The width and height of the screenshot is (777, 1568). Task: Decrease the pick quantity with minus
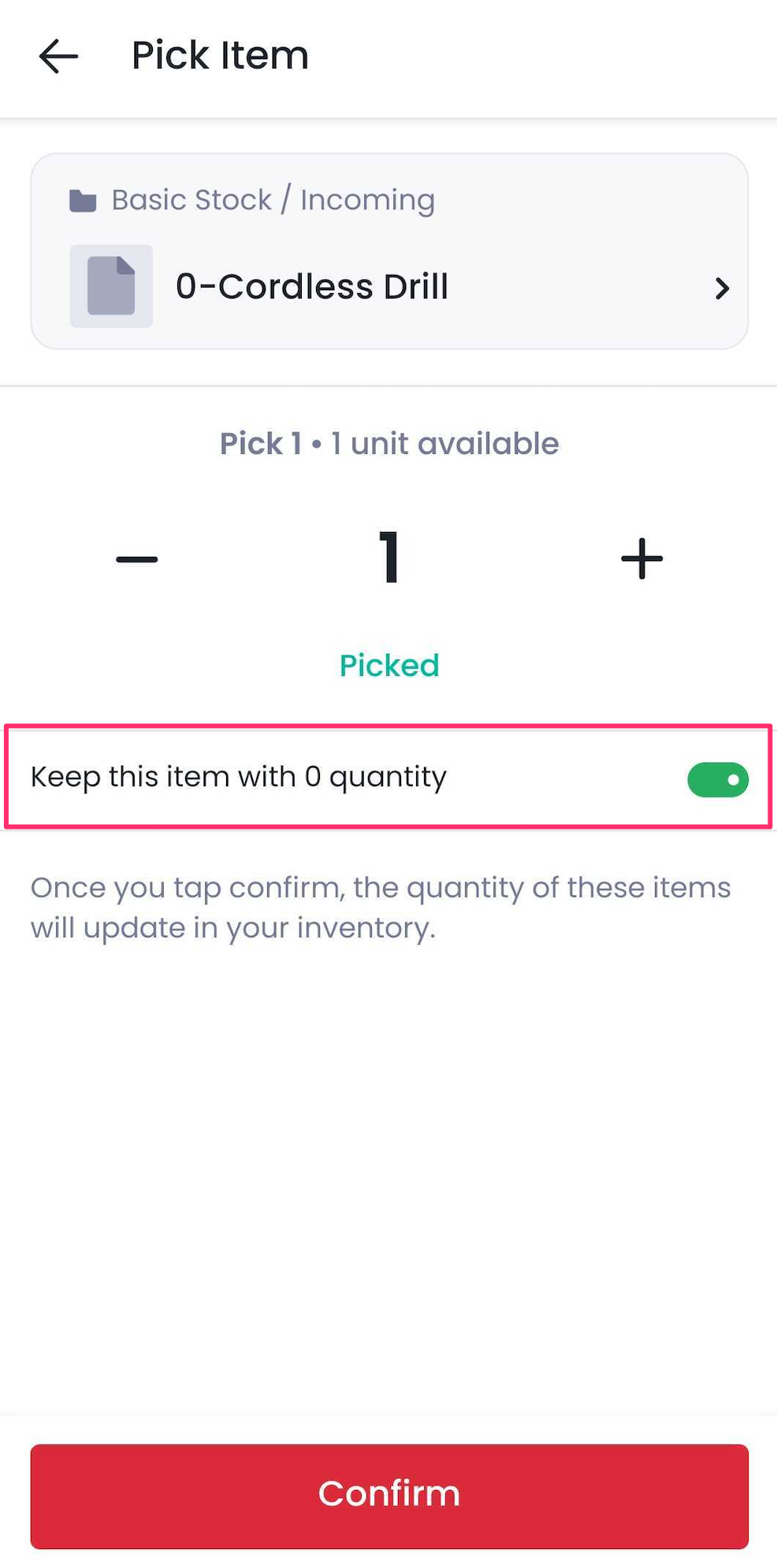tap(137, 559)
